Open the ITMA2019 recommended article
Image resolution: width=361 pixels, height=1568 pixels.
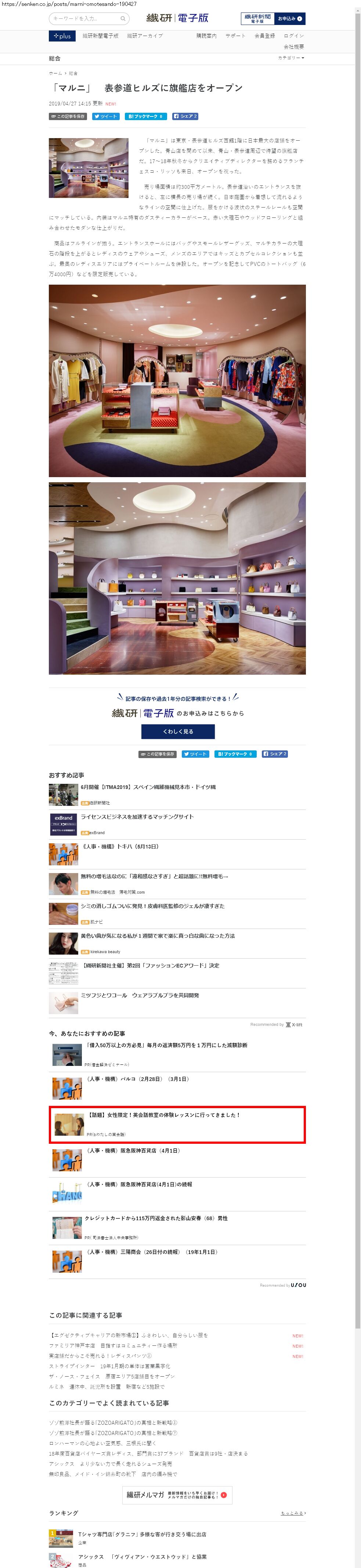[x=148, y=787]
